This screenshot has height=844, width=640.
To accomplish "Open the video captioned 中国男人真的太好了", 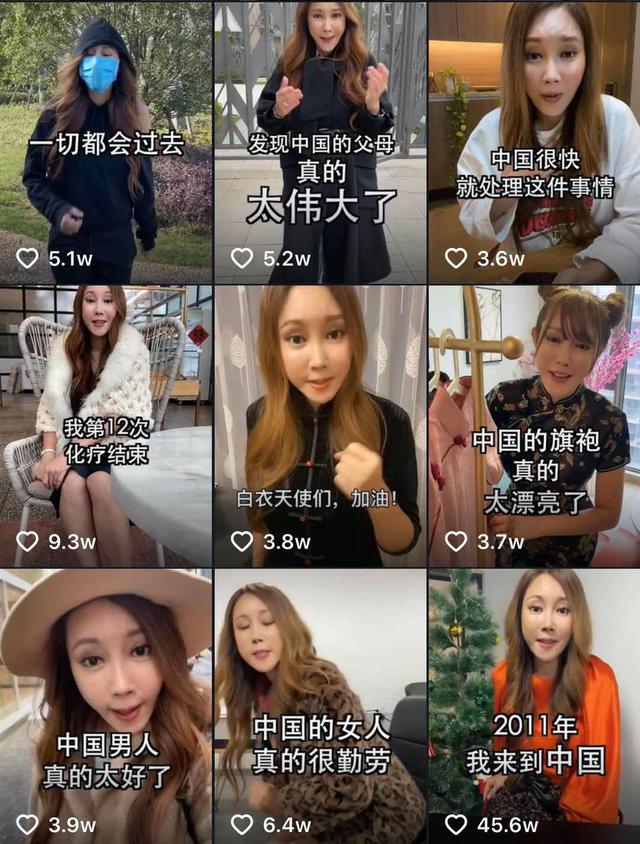I will click(106, 706).
